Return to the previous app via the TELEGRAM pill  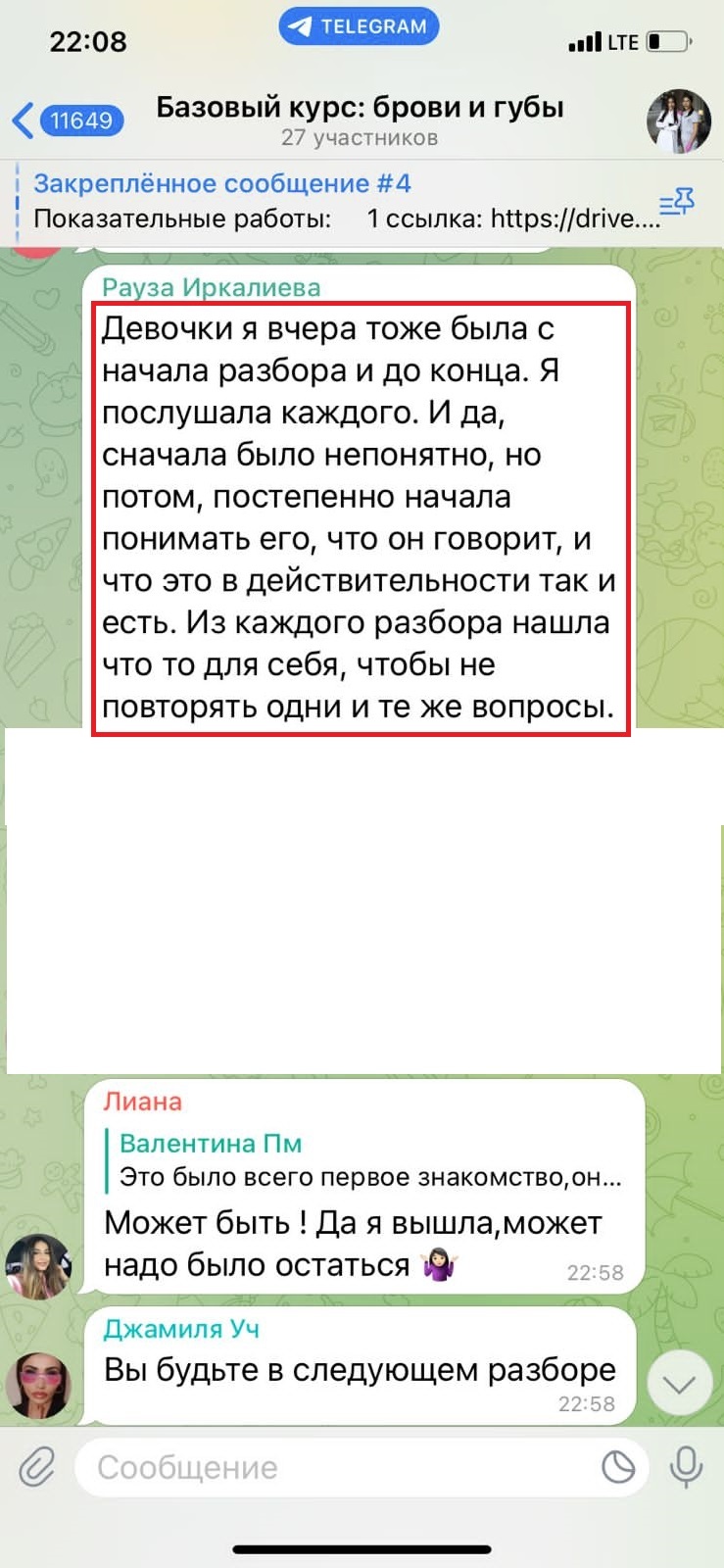(x=359, y=26)
